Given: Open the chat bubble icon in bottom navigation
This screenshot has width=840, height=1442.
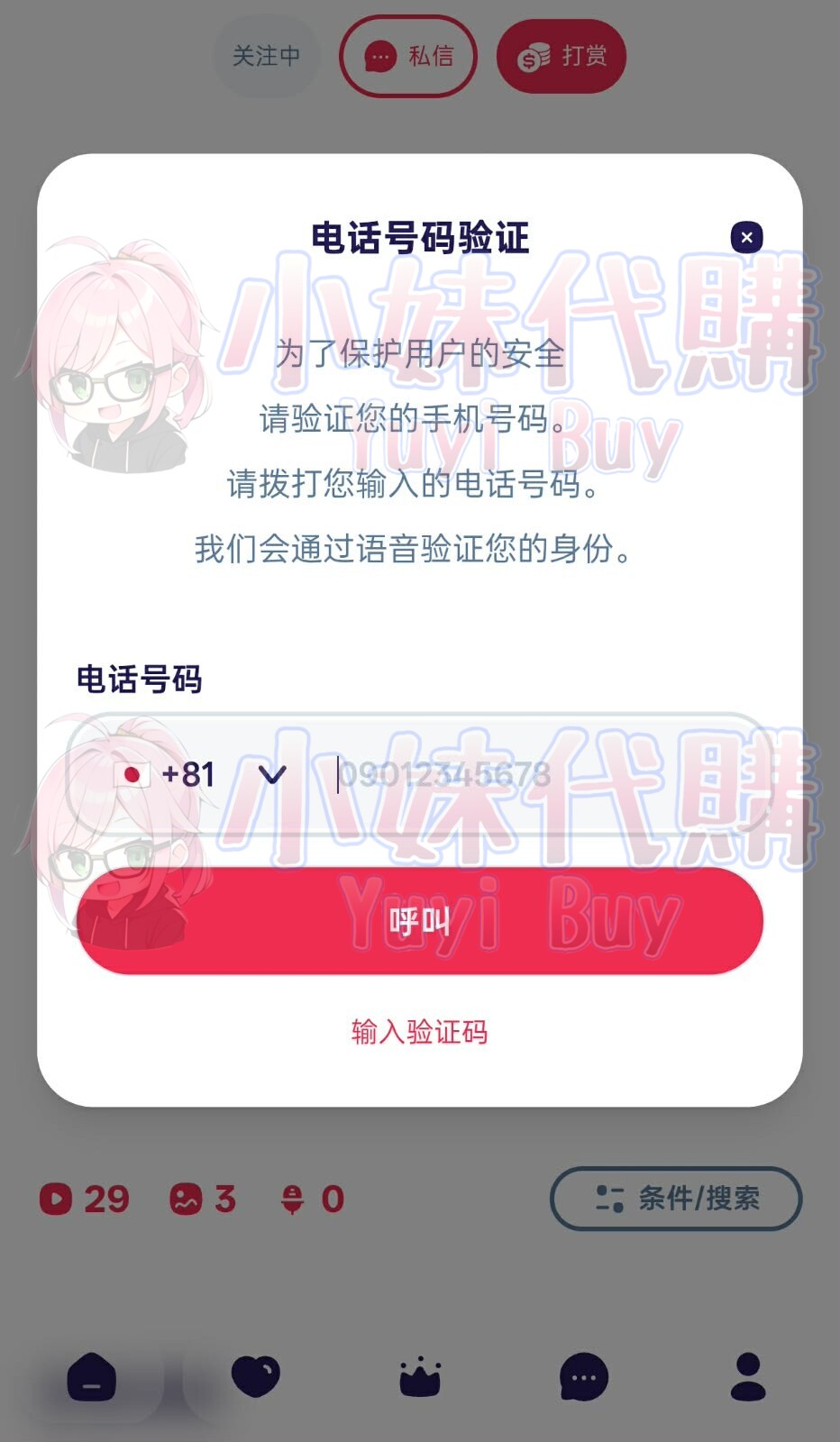Looking at the screenshot, I should 584,1376.
